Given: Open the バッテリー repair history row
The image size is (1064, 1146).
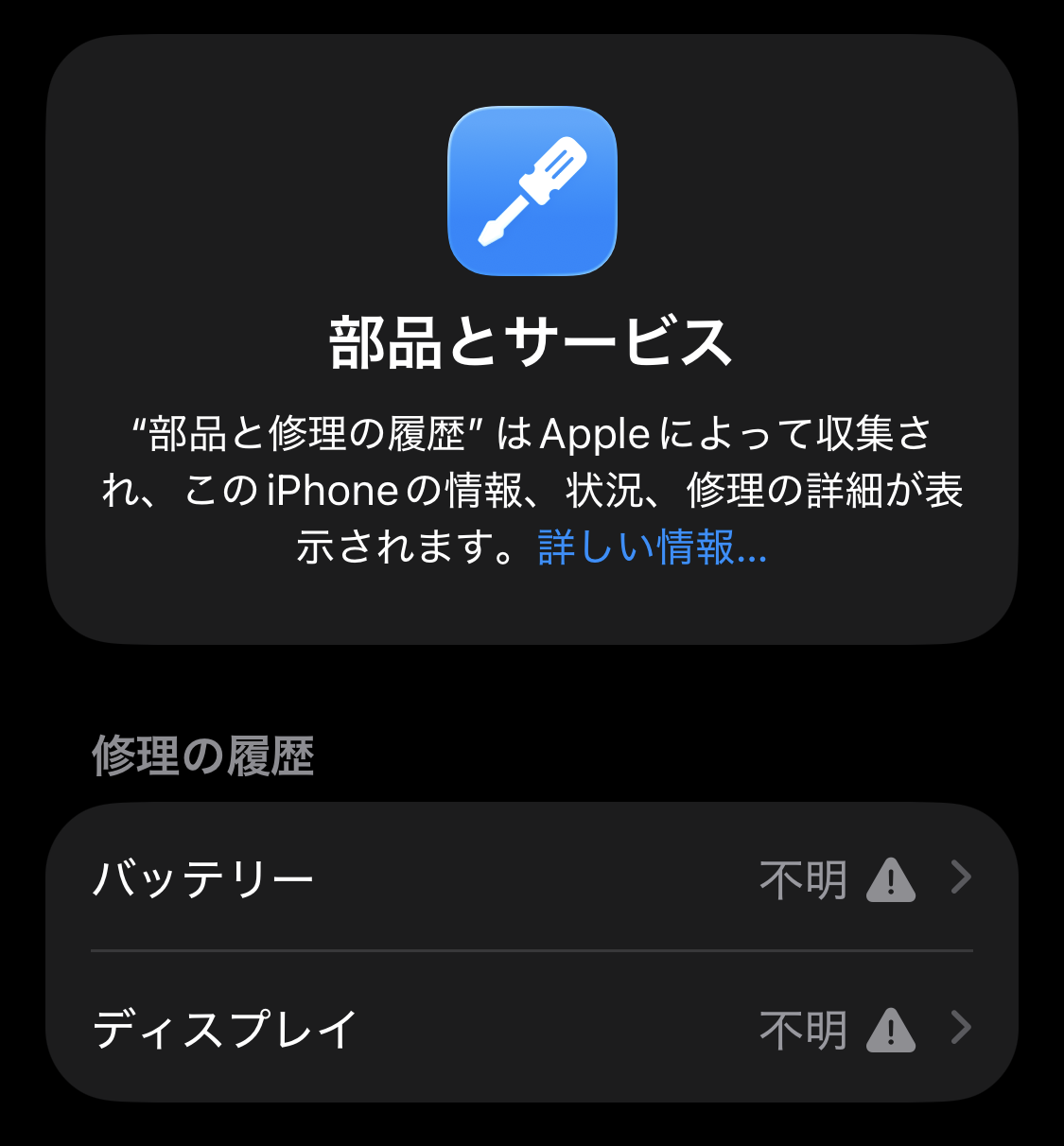Looking at the screenshot, I should click(532, 878).
